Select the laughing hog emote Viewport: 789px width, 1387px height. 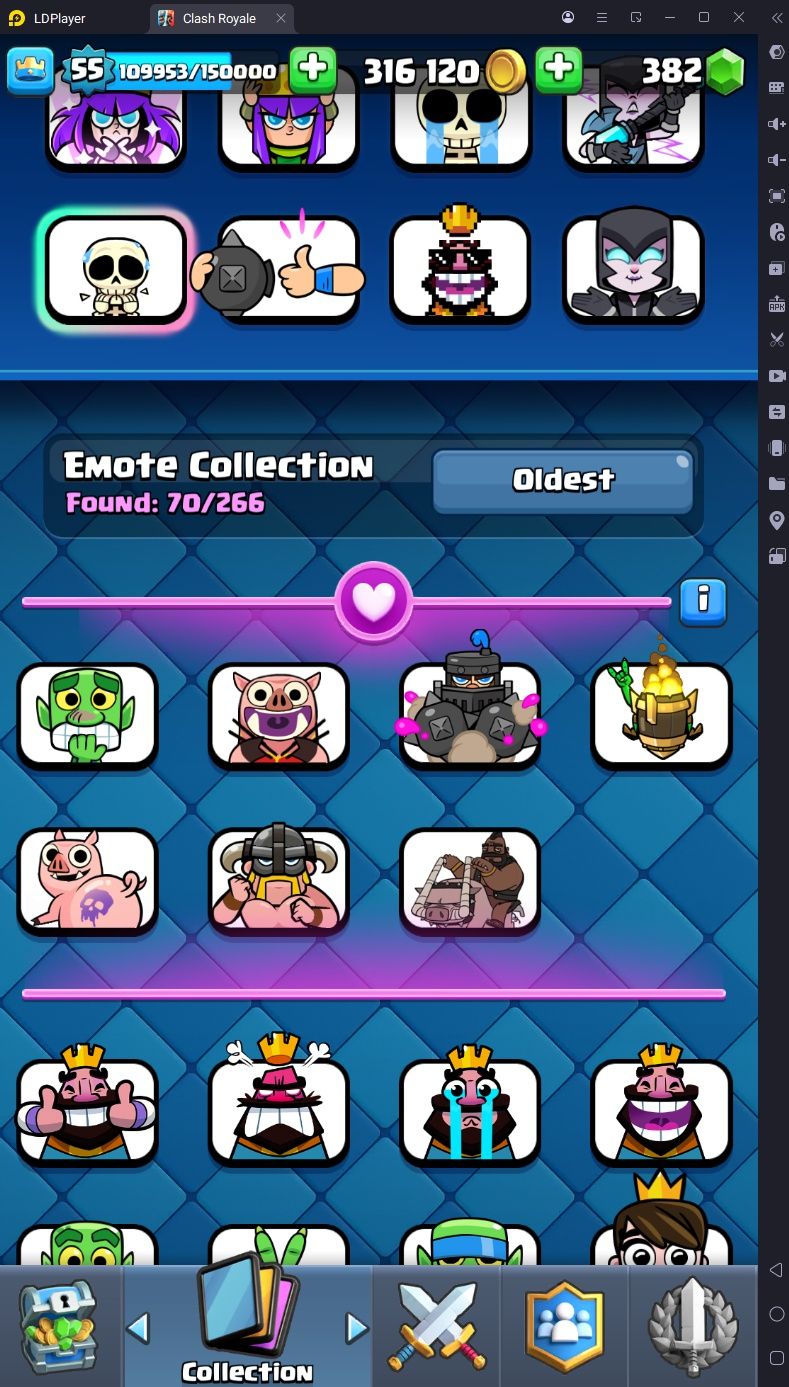pos(279,715)
